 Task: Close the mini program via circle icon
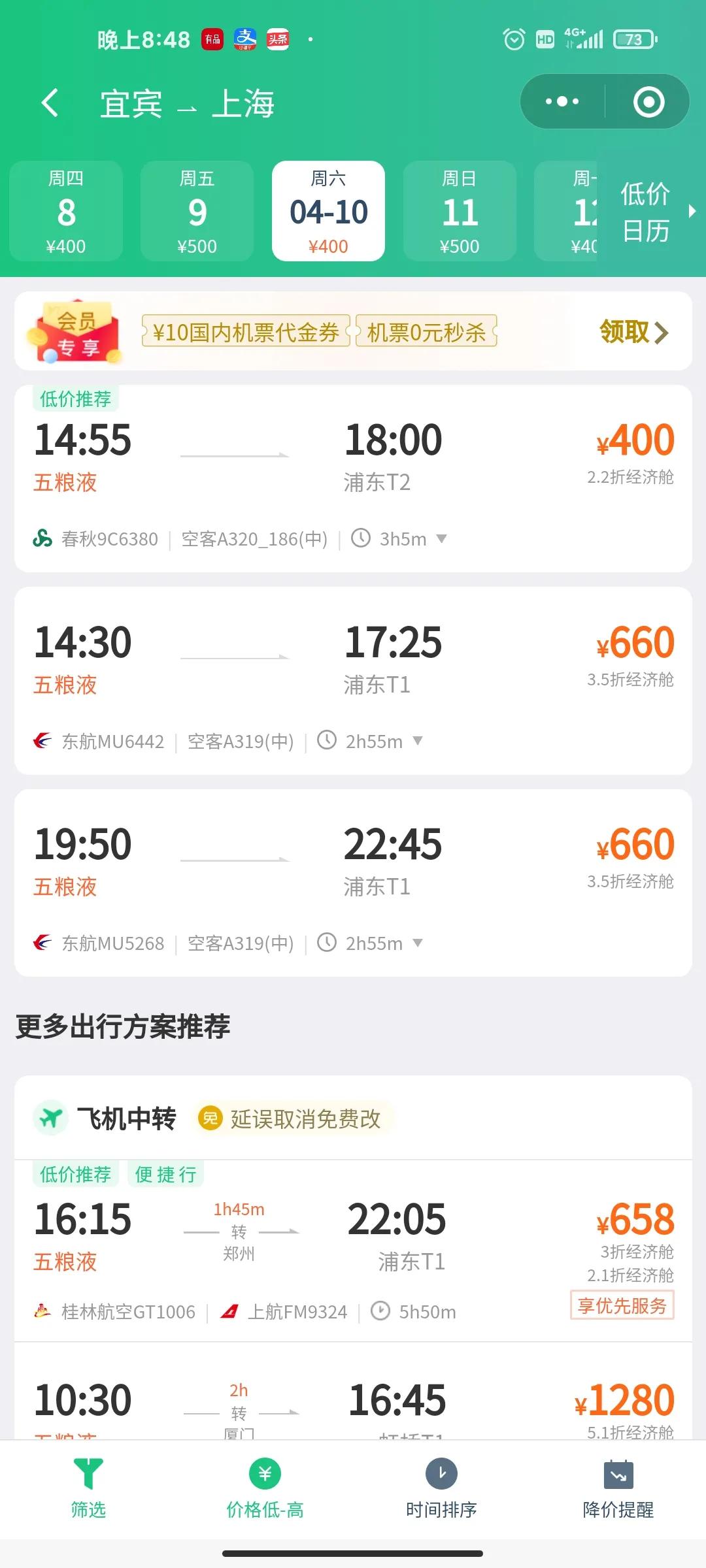coord(648,102)
